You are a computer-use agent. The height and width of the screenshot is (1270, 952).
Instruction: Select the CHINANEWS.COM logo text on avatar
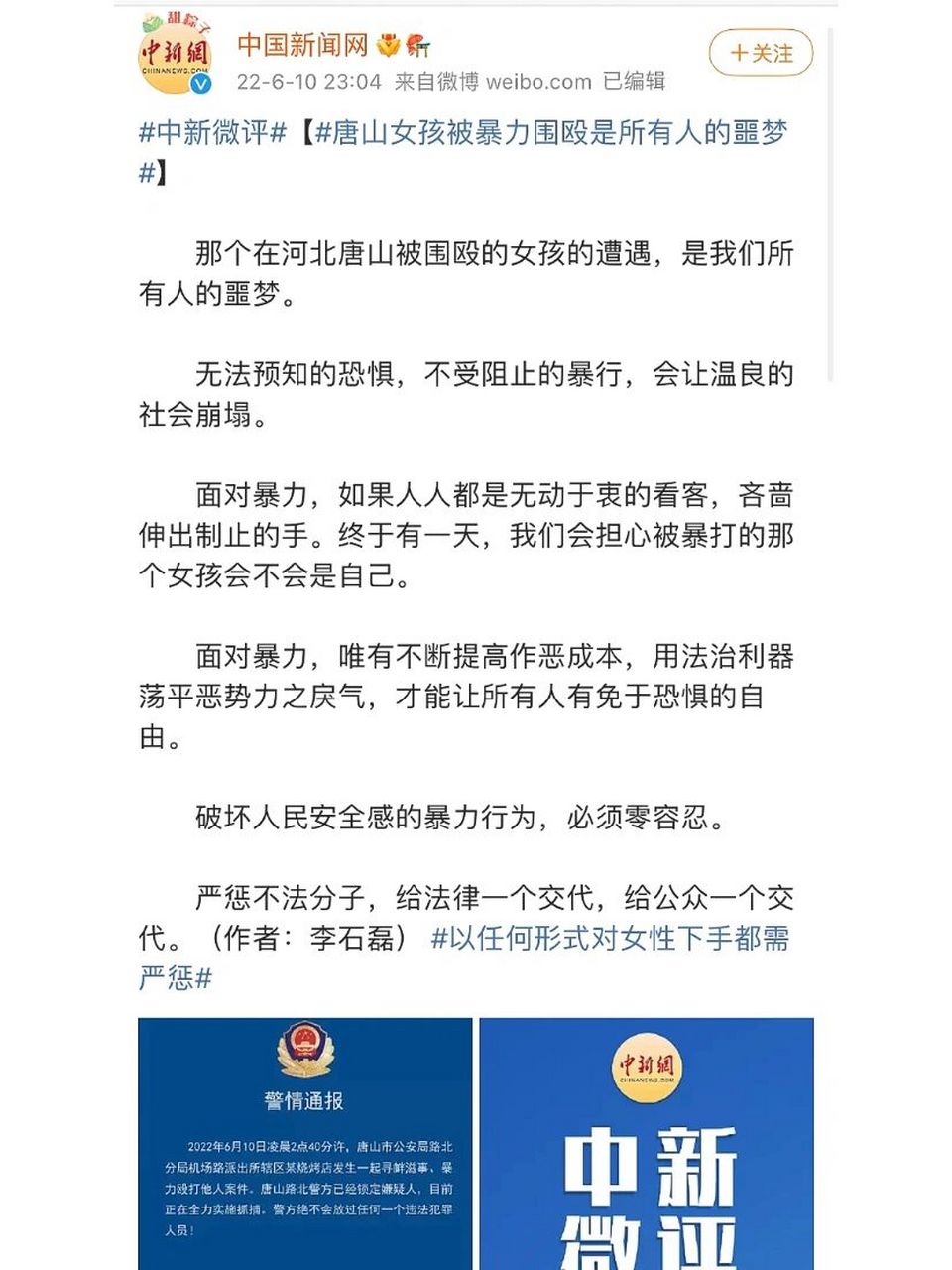(175, 71)
